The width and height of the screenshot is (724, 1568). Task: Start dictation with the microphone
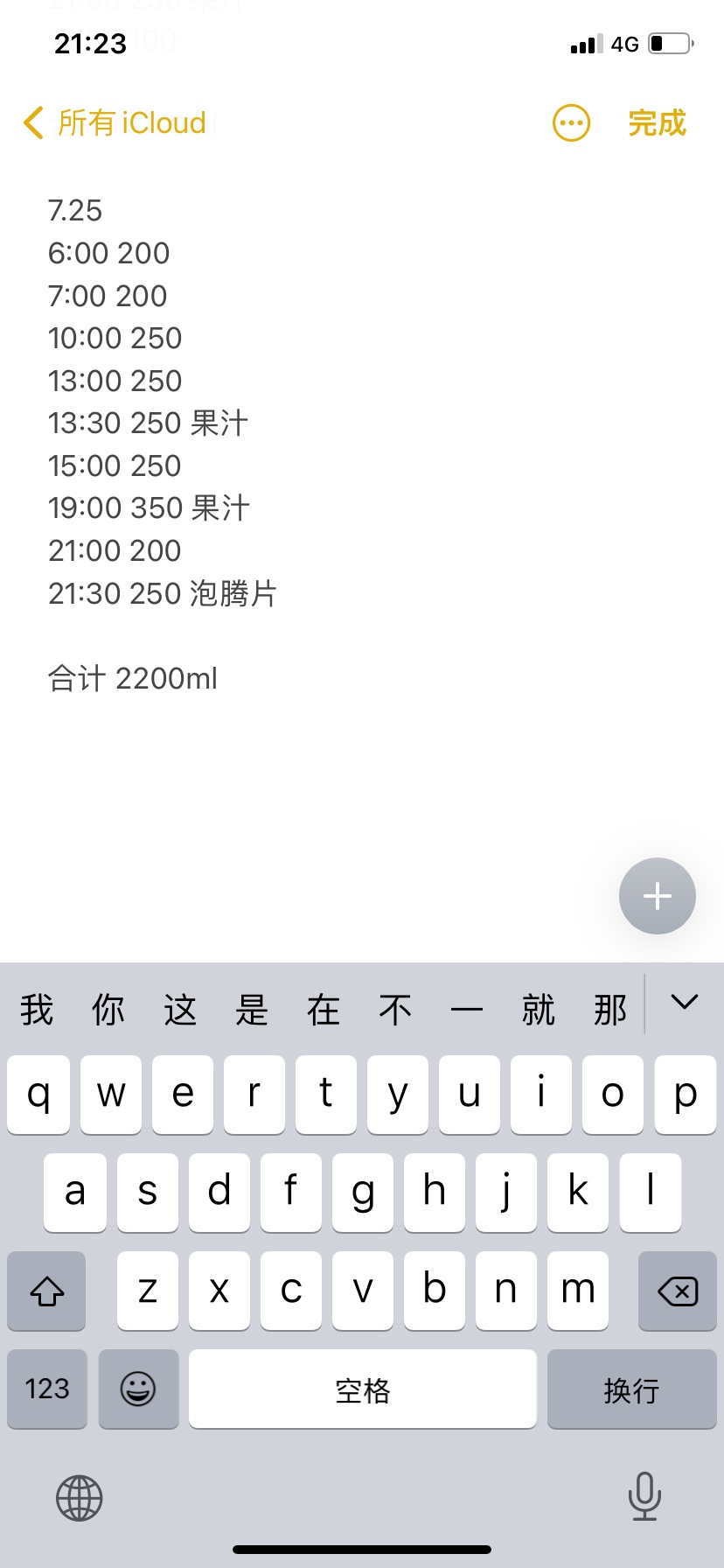tap(644, 1496)
